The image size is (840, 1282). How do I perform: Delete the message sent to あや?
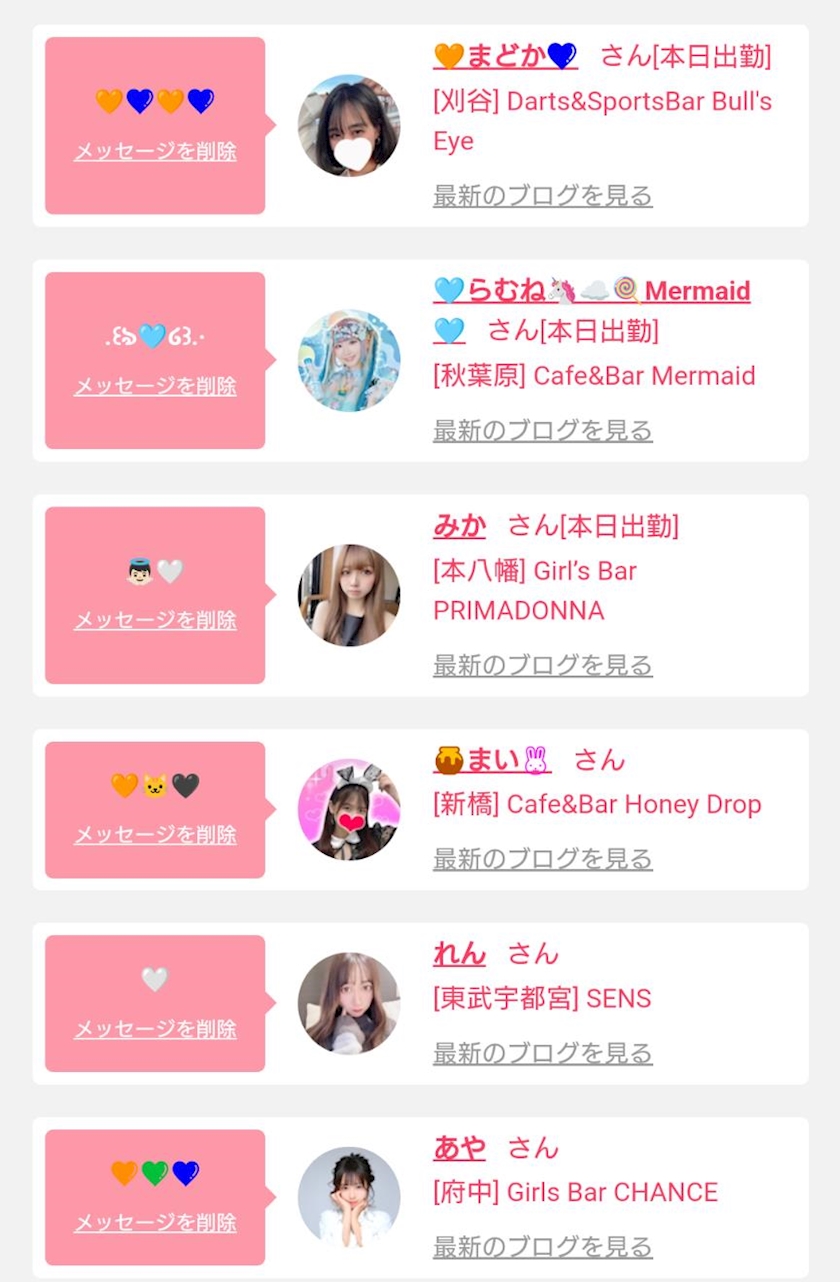point(155,1223)
